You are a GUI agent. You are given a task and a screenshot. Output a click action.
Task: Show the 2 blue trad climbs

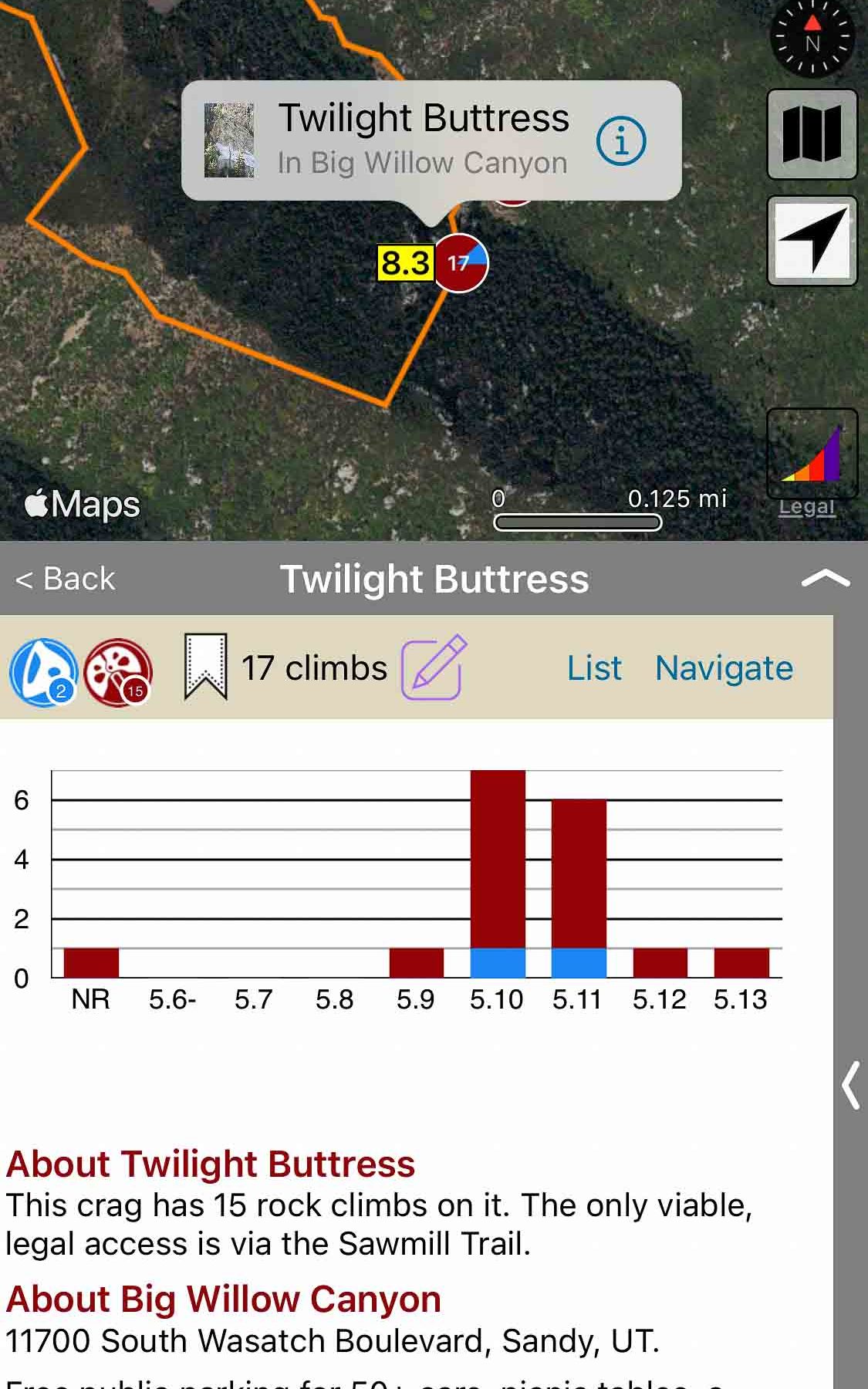[44, 671]
